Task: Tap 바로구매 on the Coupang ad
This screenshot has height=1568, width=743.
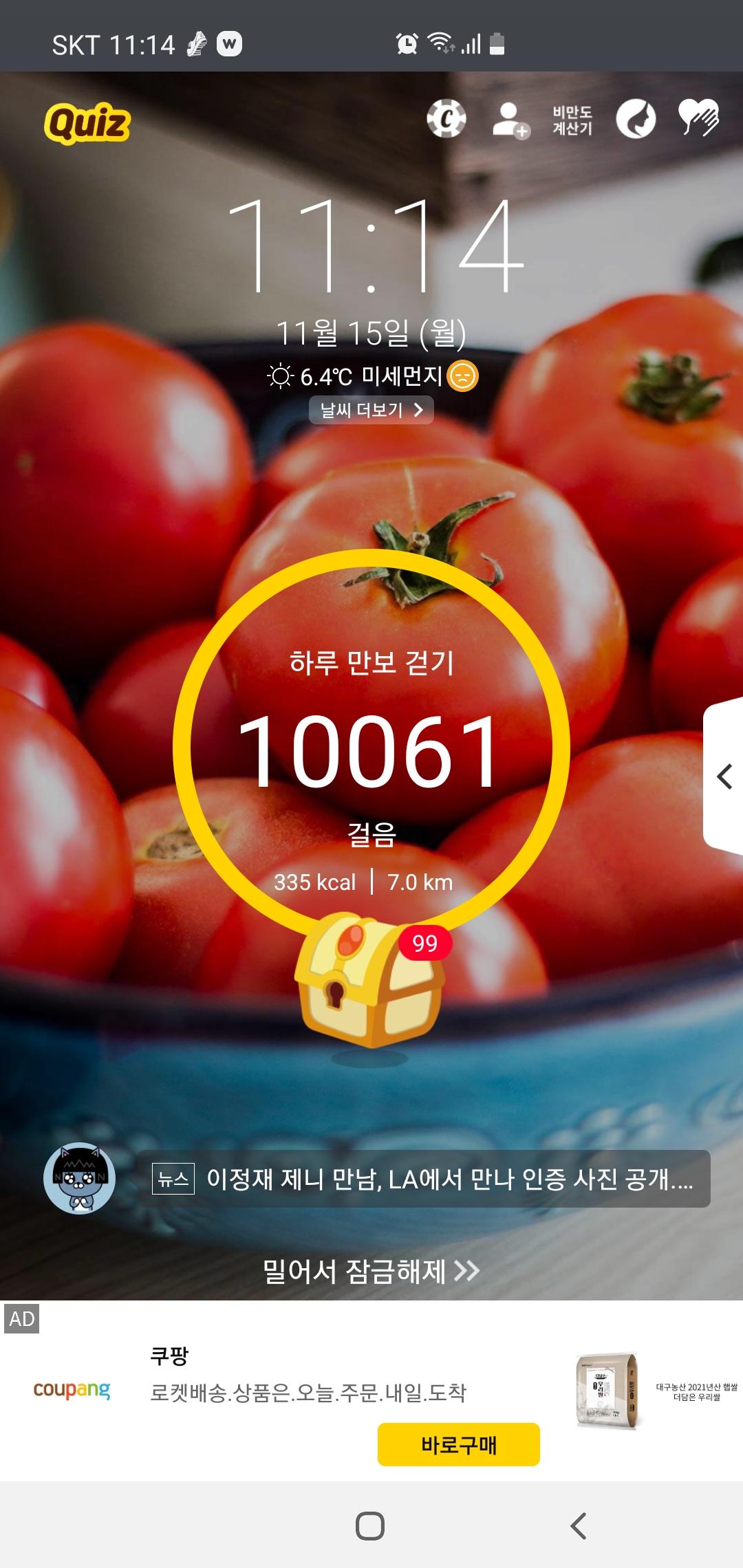Action: tap(458, 1444)
